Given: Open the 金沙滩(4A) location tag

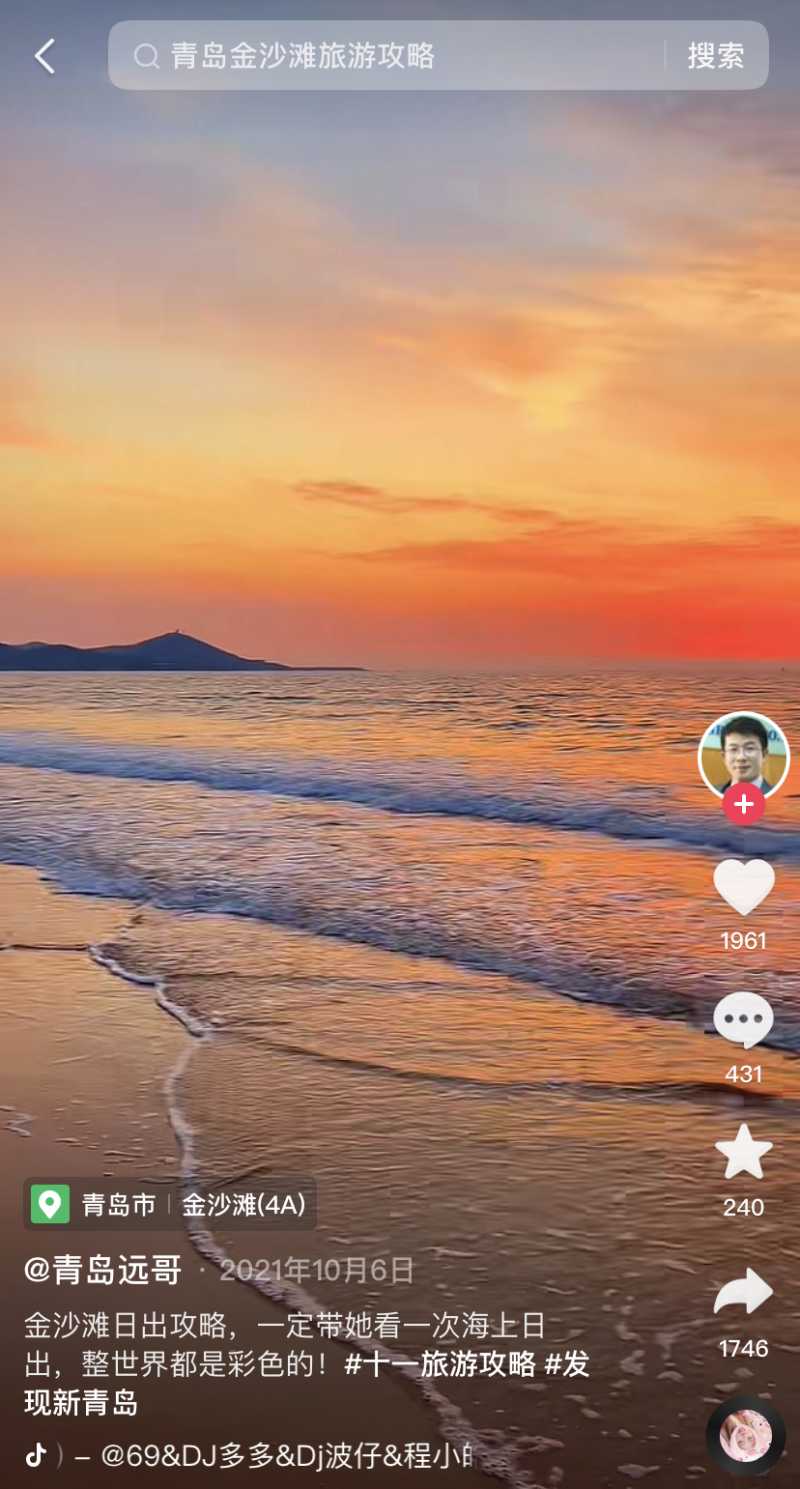Looking at the screenshot, I should tap(243, 1205).
